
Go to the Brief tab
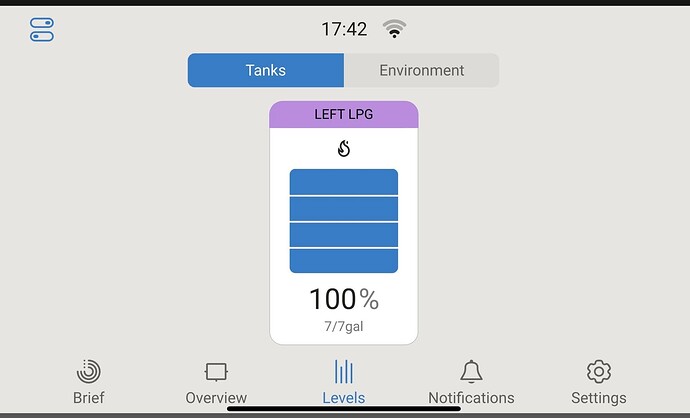pyautogui.click(x=89, y=381)
